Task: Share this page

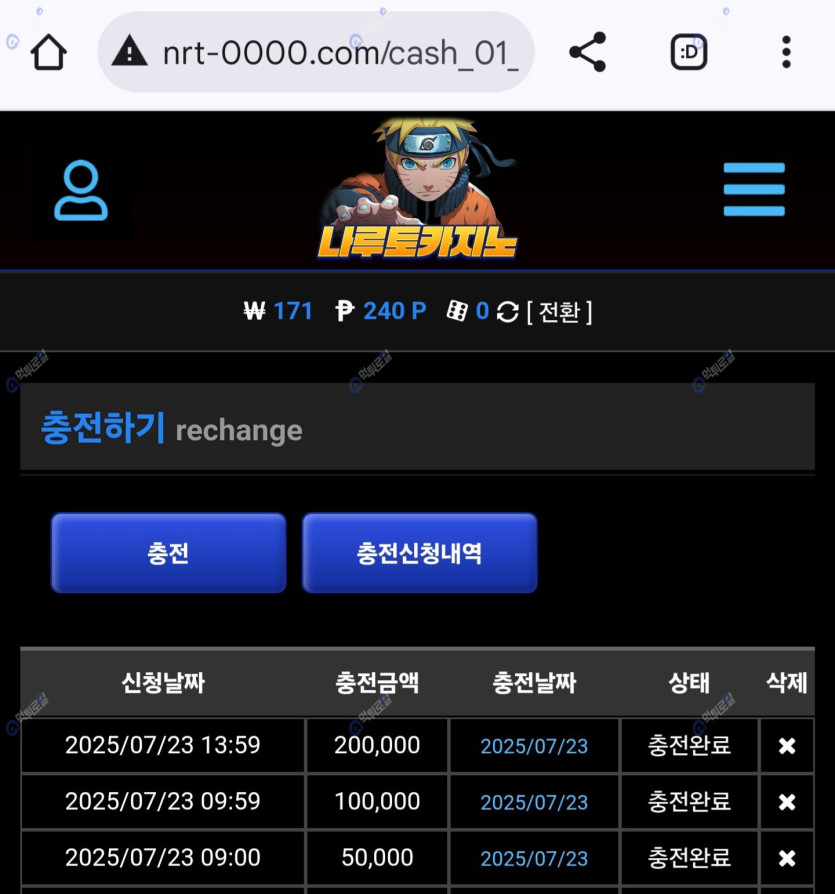Action: pos(588,52)
